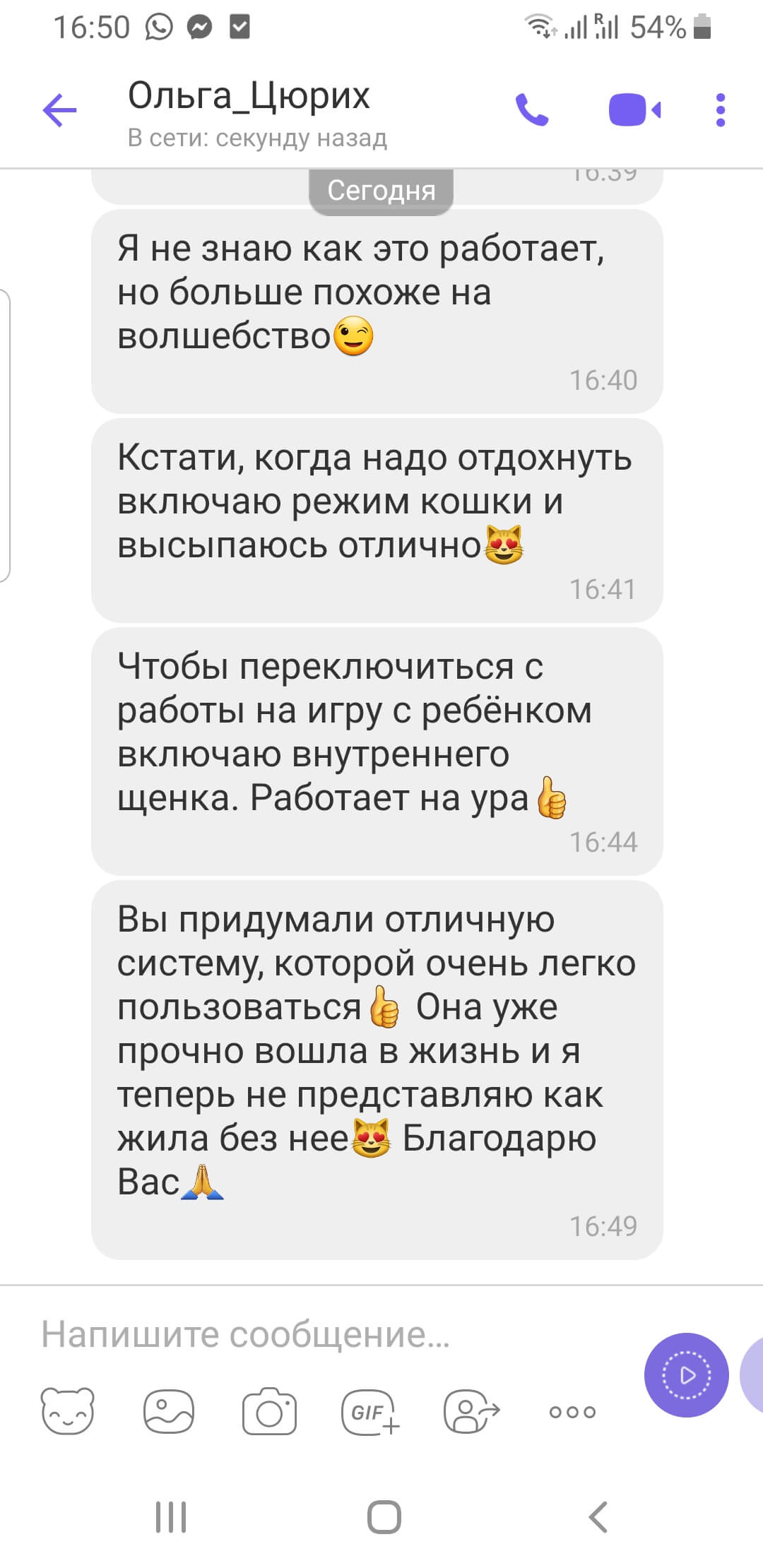Show more attachment options (three circles)

click(572, 1412)
